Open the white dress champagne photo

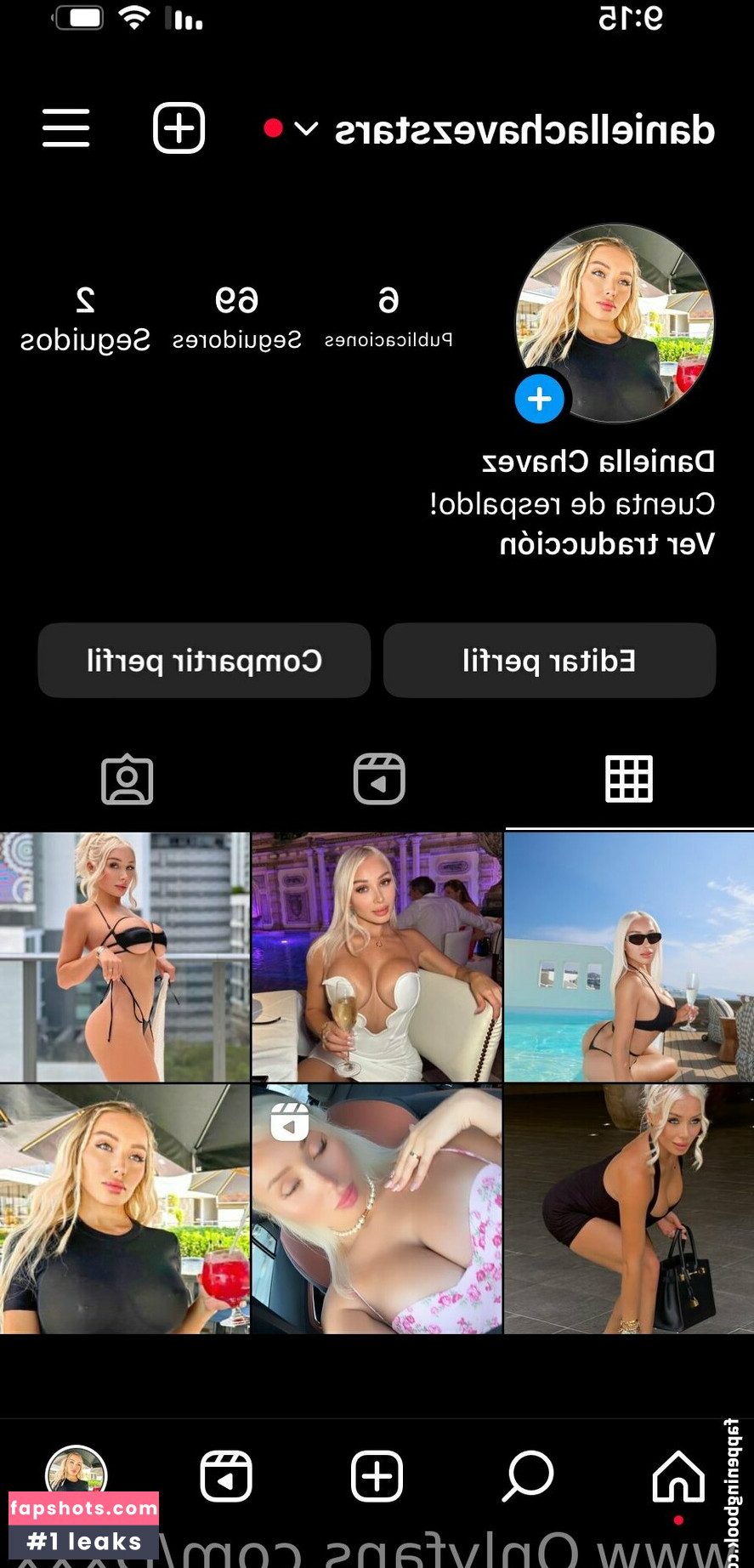[377, 957]
